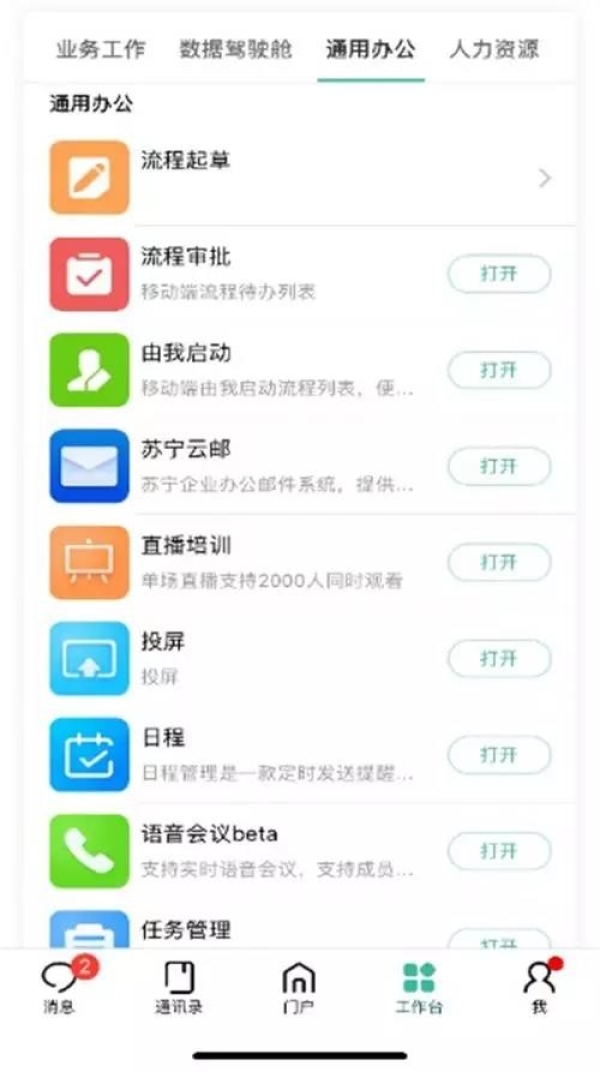Viewport: 600px width, 1072px height.
Task: Tap 打开 for 语音会议beta
Action: pos(499,850)
